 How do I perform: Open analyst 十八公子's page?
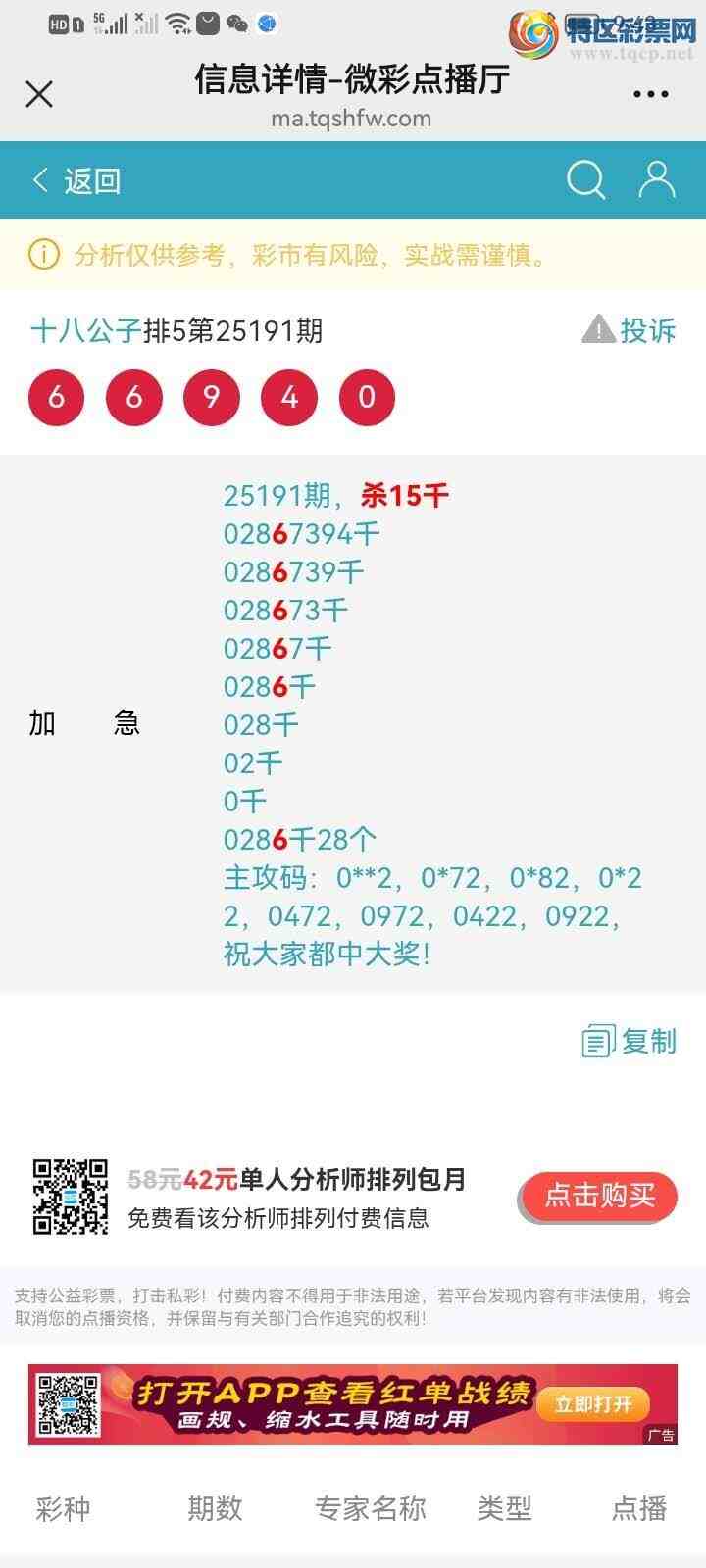point(86,331)
